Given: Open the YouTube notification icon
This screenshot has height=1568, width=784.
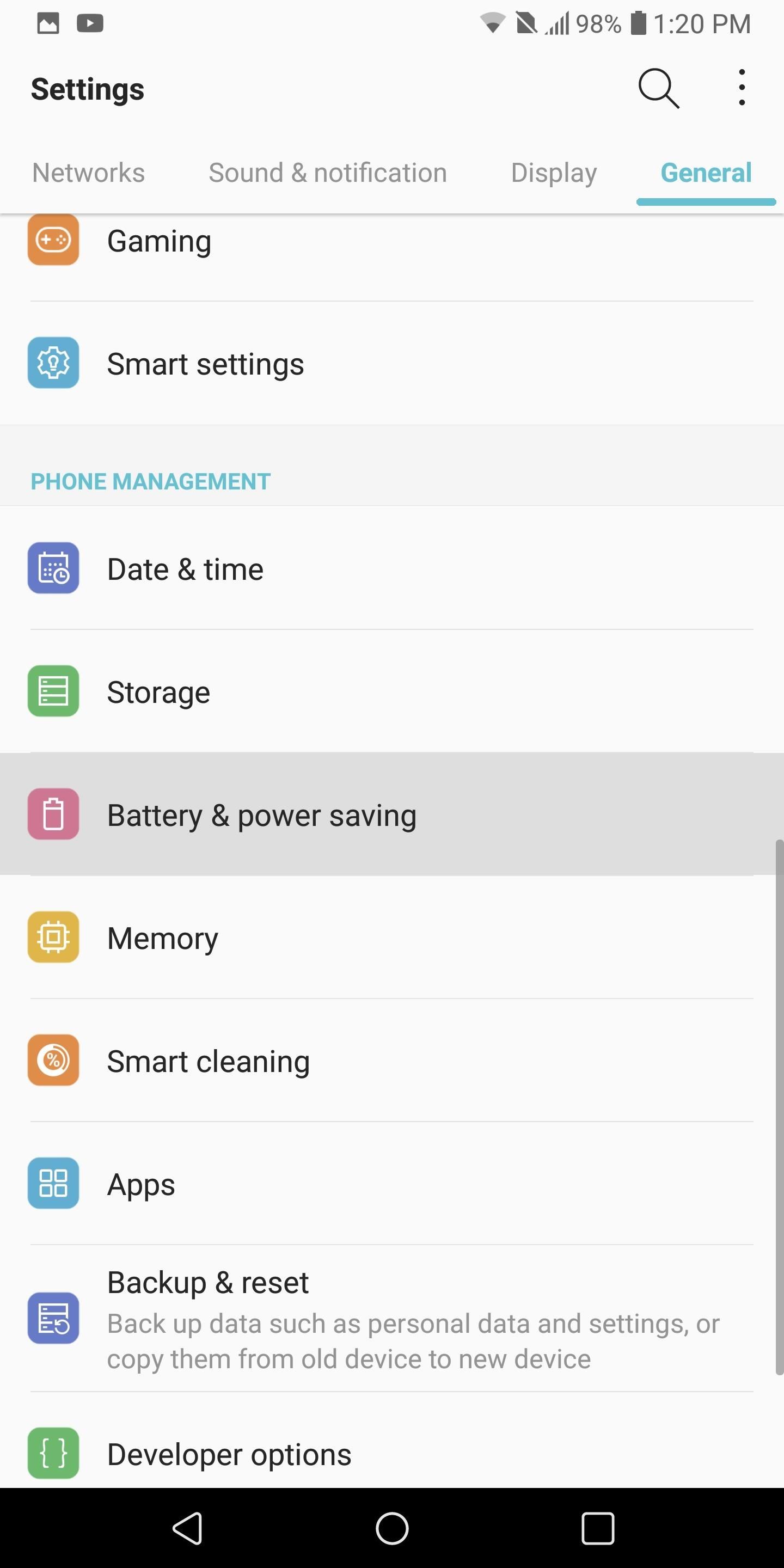Looking at the screenshot, I should [89, 23].
